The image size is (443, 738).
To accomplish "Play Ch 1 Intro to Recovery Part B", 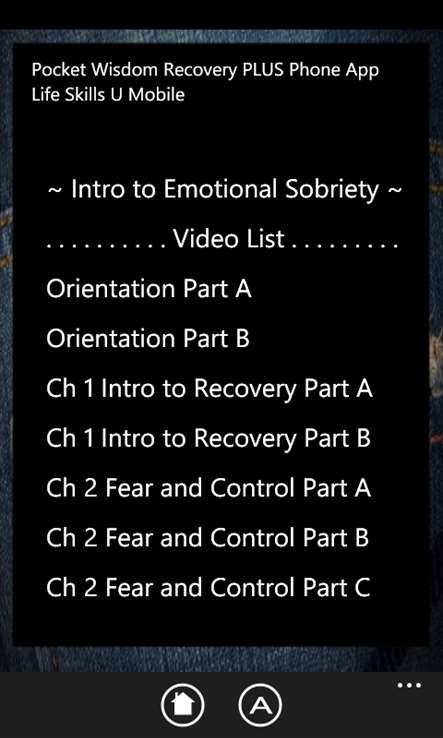I will tap(209, 438).
